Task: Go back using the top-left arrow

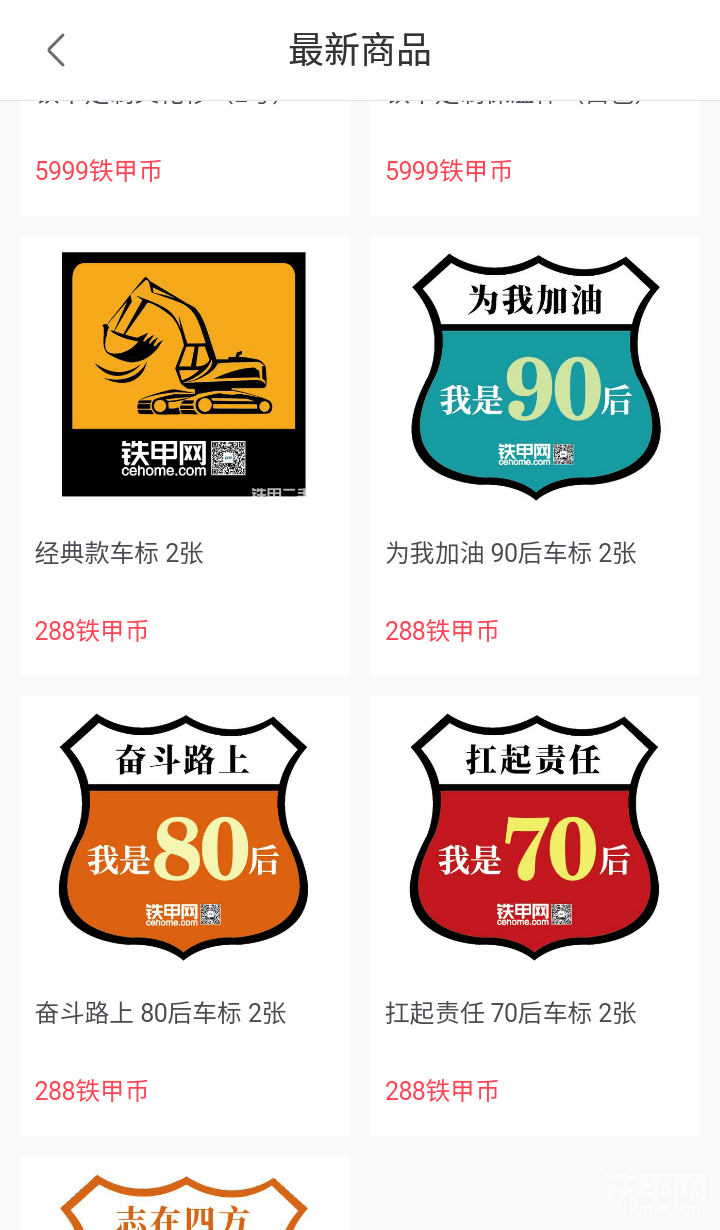Action: [56, 50]
